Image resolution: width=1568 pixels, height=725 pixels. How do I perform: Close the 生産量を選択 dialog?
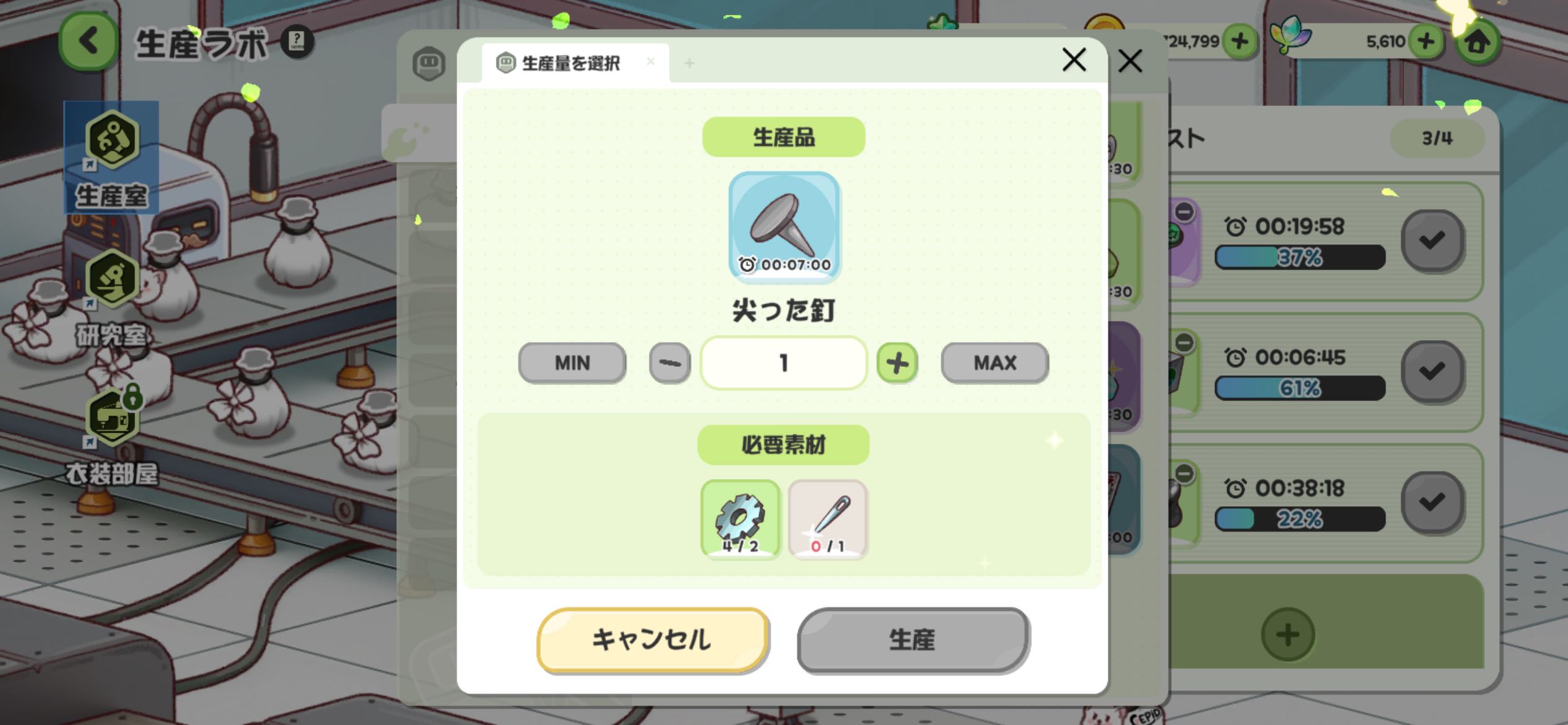point(1074,60)
